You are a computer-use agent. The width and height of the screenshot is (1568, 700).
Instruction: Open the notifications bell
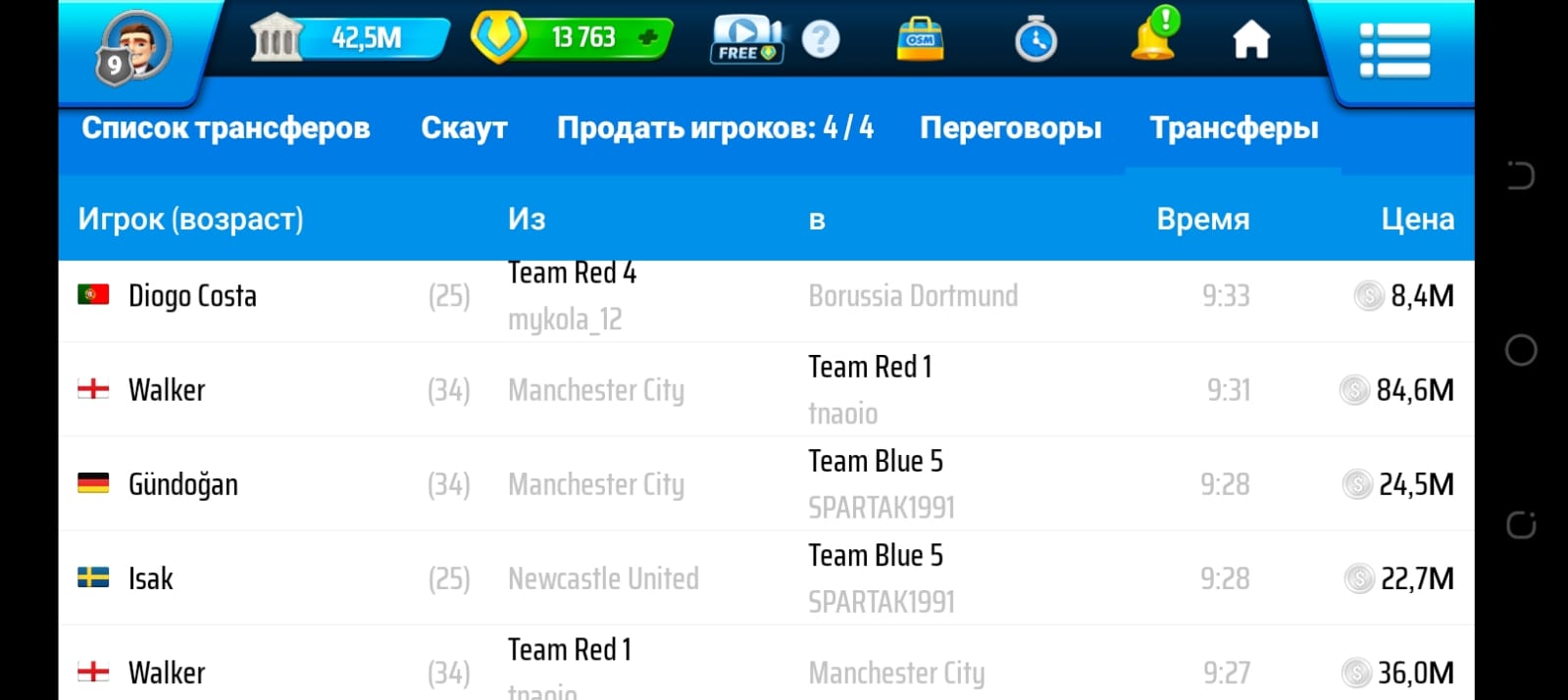click(1154, 38)
